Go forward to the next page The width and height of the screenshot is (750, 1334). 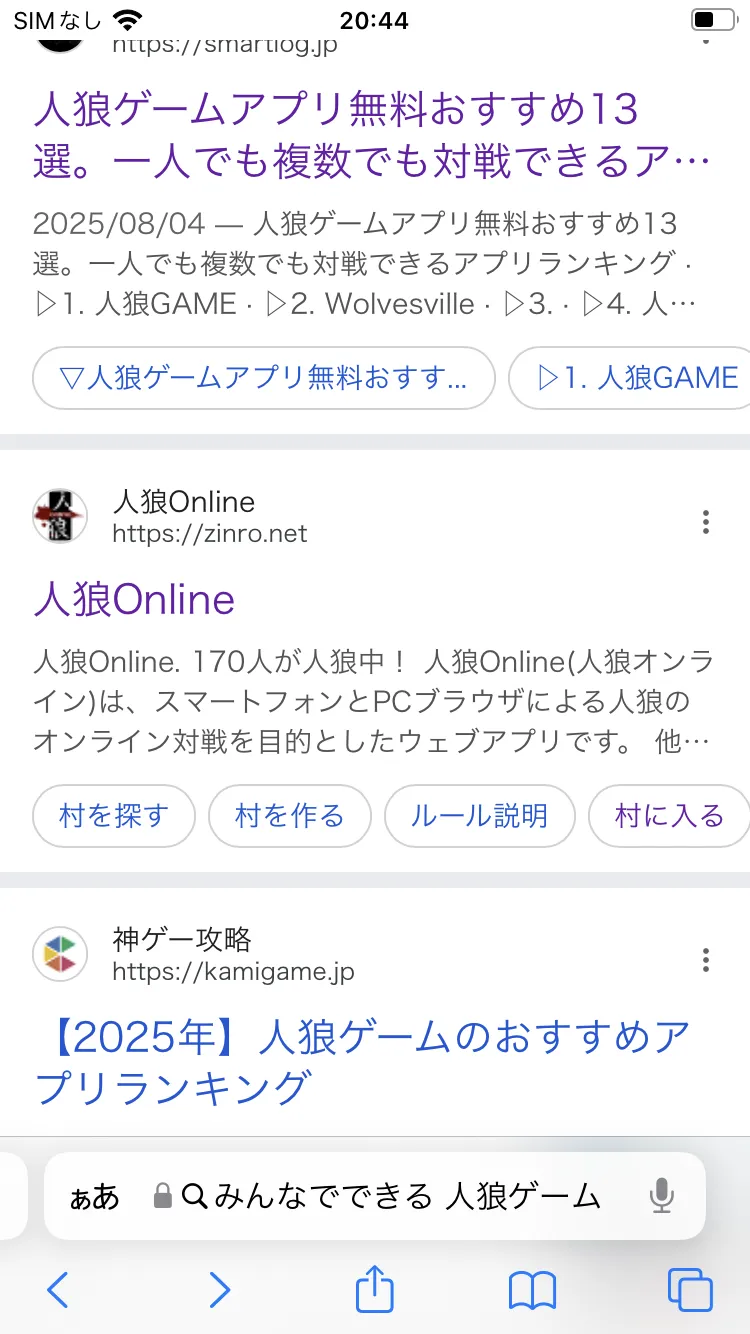point(219,1290)
